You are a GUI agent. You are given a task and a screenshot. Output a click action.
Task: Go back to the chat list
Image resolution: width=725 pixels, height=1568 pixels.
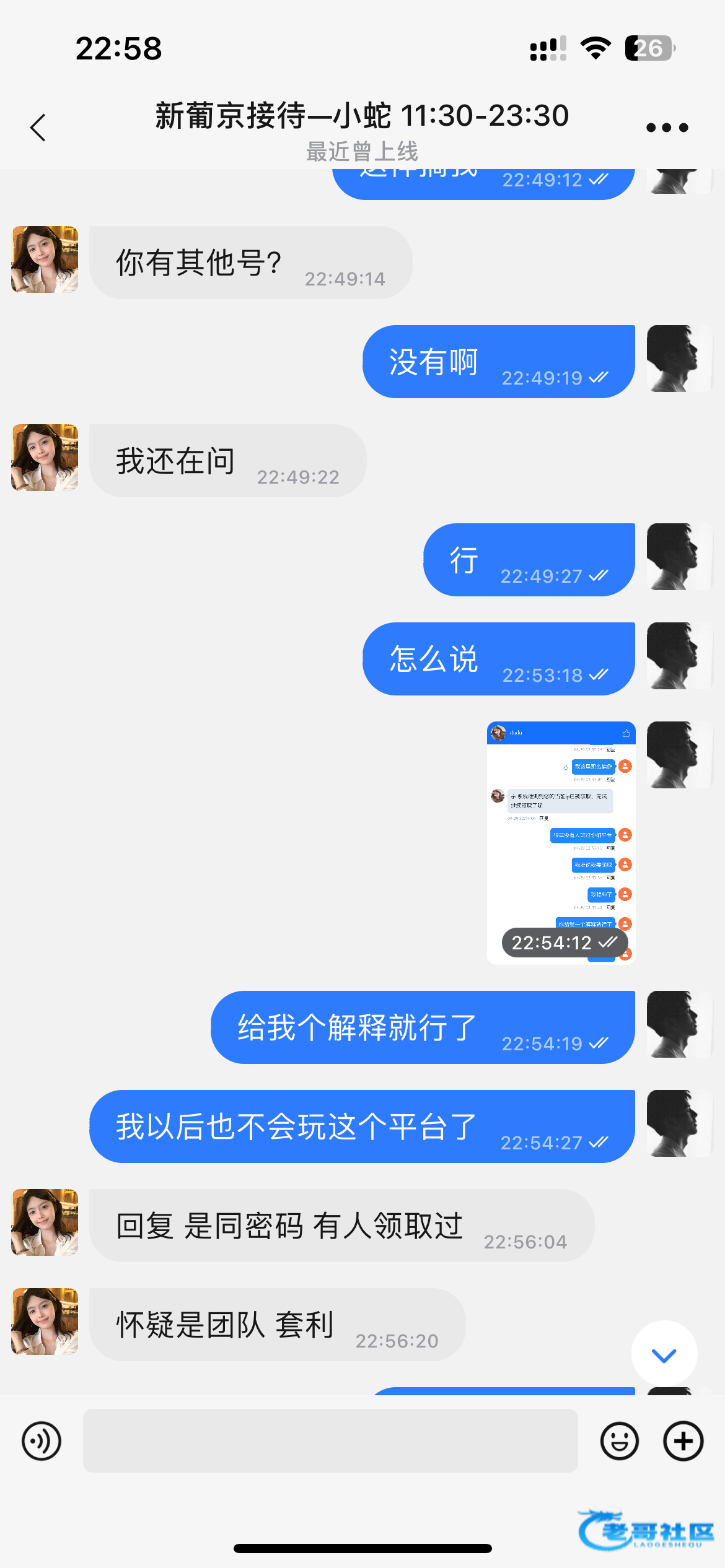click(x=38, y=128)
